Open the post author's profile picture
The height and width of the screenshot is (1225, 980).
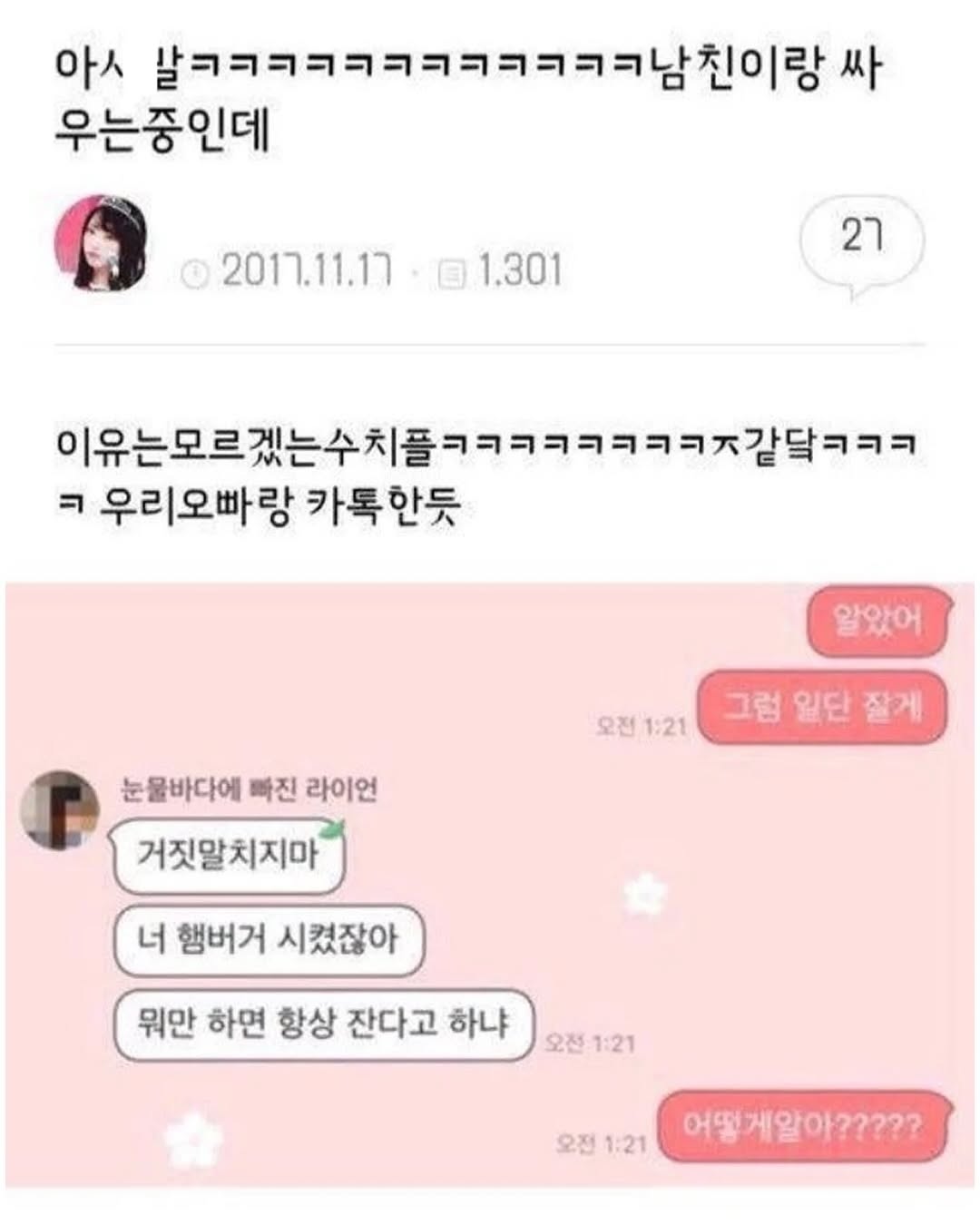click(x=102, y=243)
